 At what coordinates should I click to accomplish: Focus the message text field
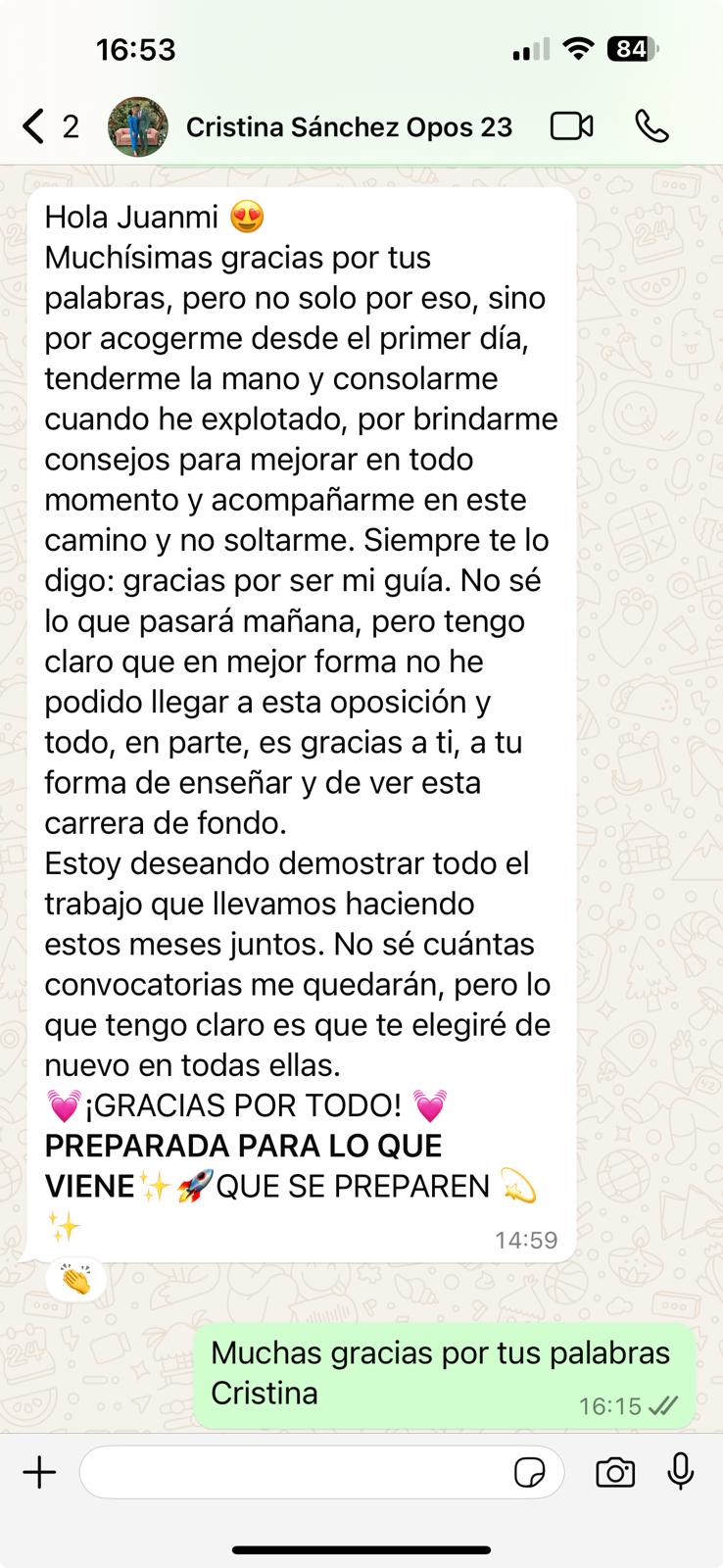tap(294, 1472)
